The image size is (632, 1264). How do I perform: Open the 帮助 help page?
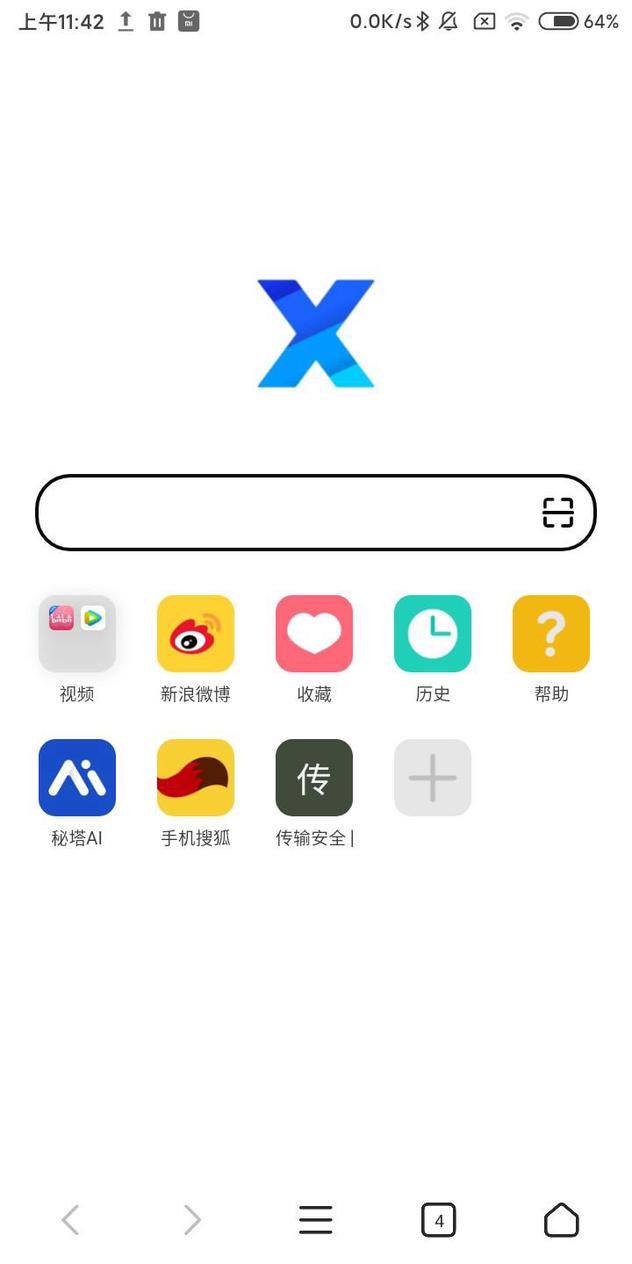[x=551, y=634]
